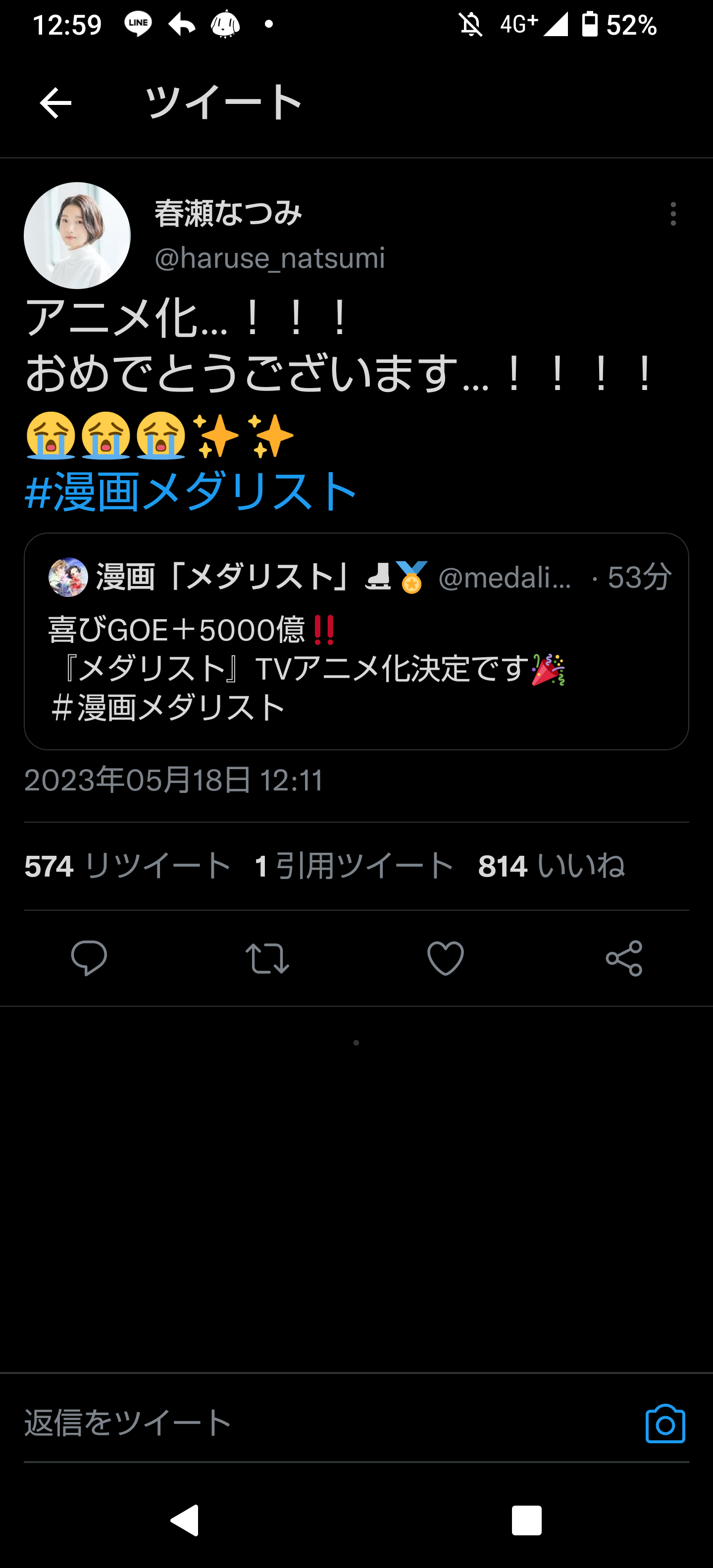Tap the system back triangle button
This screenshot has height=1568, width=713.
tap(185, 1520)
